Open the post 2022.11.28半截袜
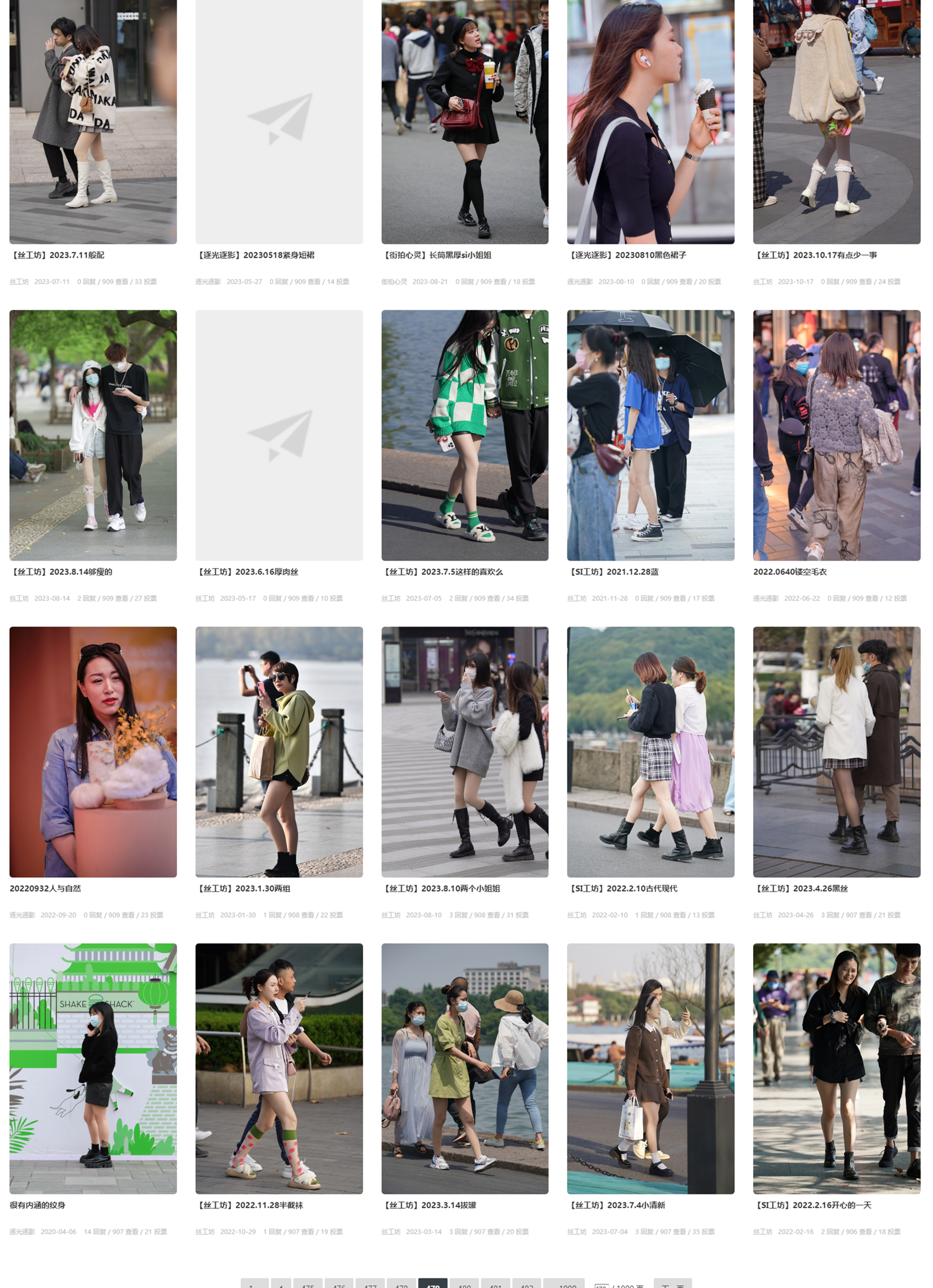933x1288 pixels. click(x=249, y=1205)
